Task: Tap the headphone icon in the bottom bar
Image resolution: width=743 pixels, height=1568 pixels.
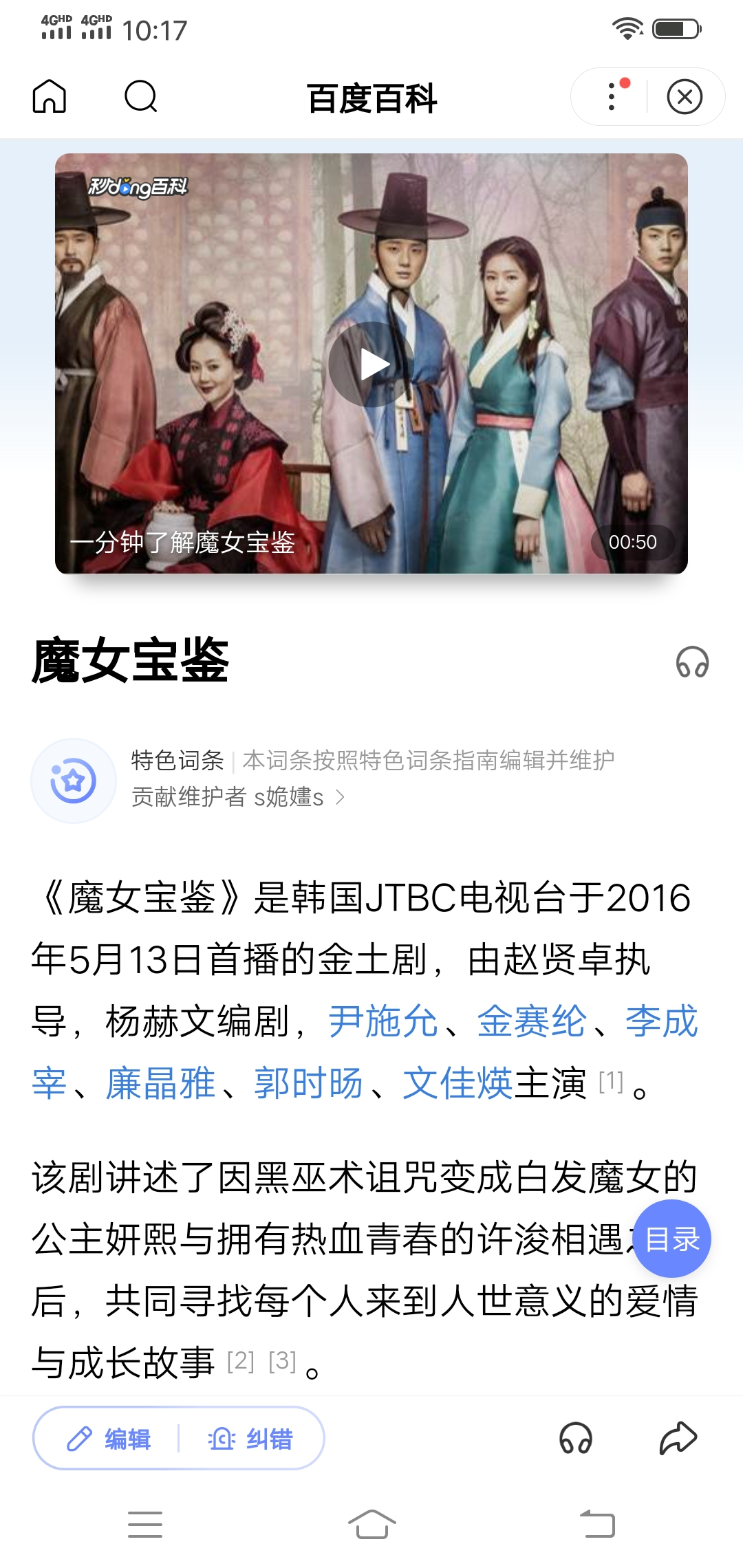Action: (x=576, y=1439)
